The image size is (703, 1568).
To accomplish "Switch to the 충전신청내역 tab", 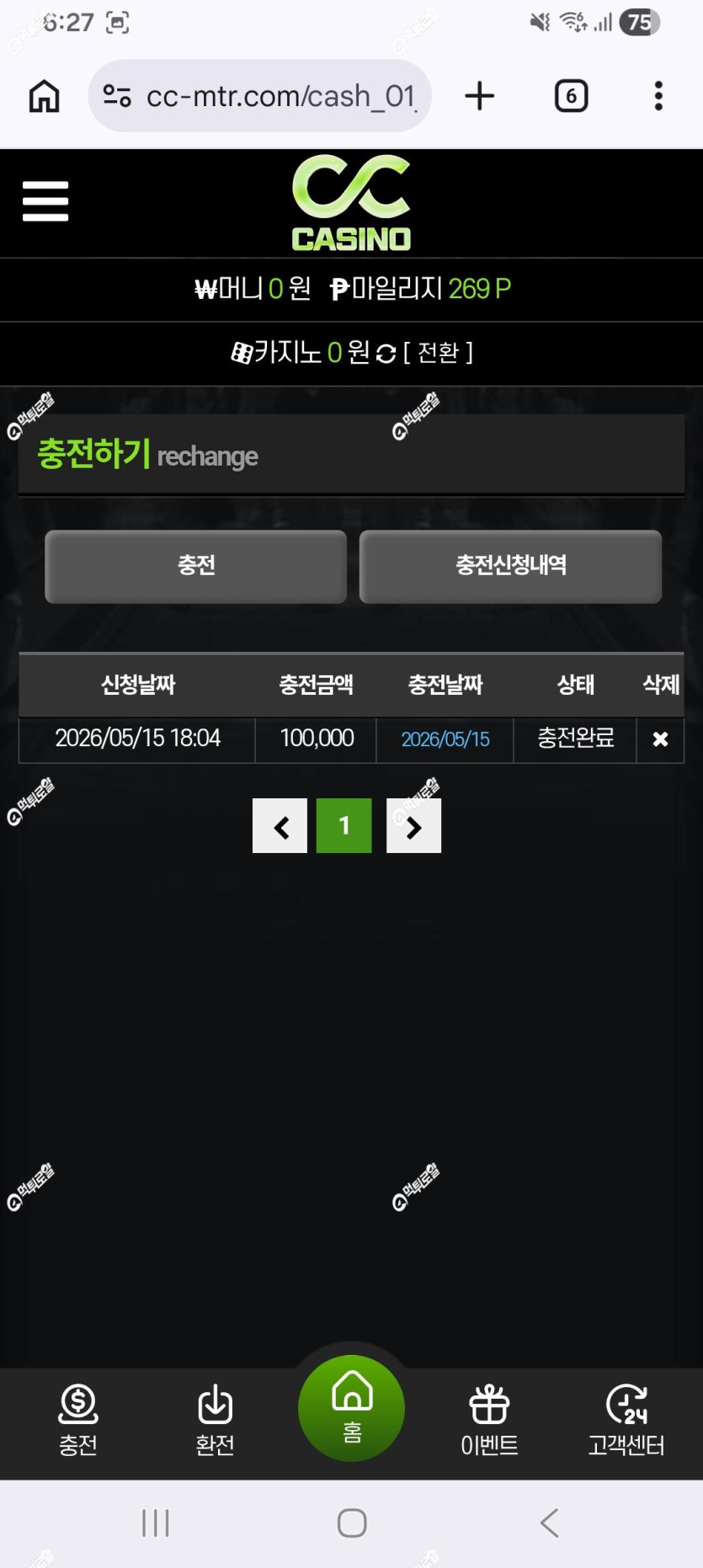I will [510, 566].
